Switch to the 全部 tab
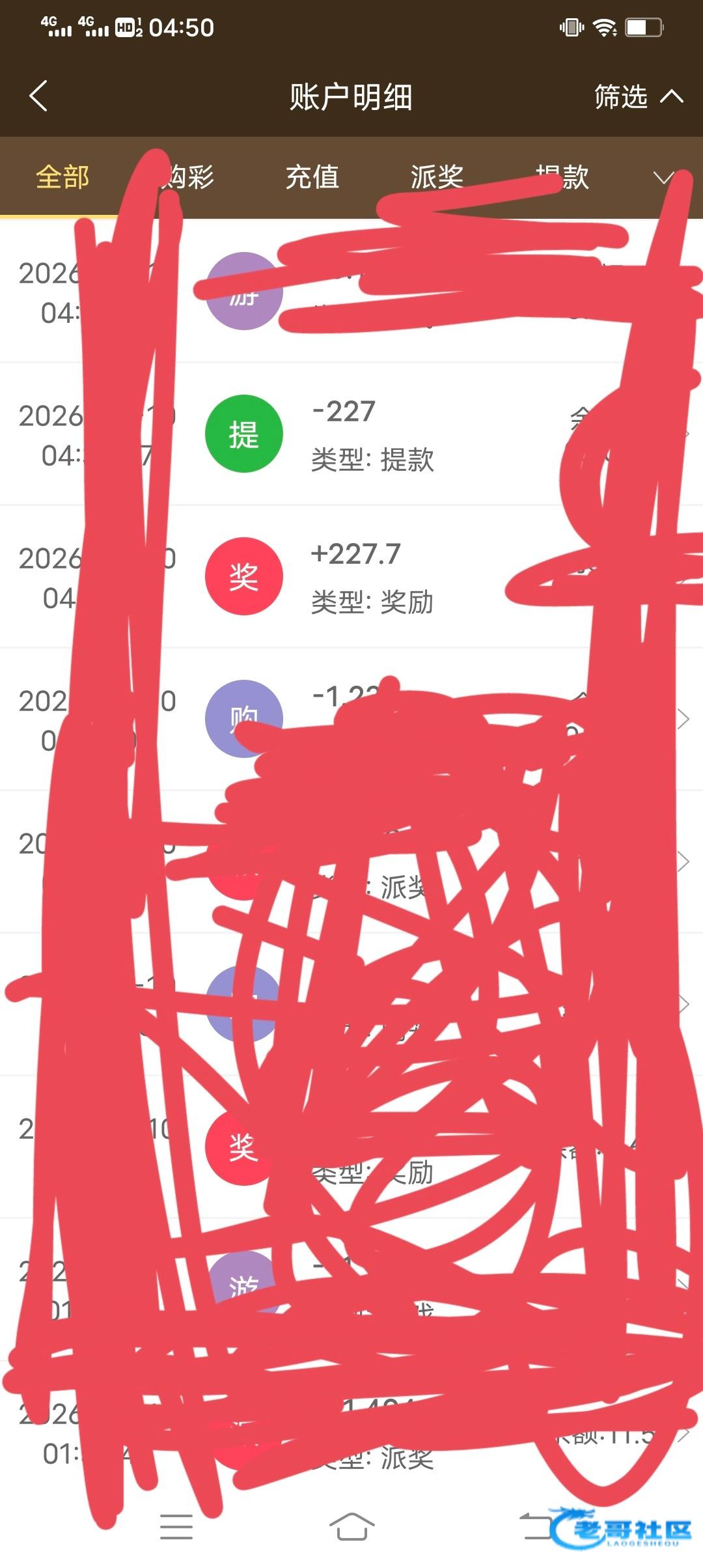Viewport: 703px width, 1568px height. (x=62, y=177)
